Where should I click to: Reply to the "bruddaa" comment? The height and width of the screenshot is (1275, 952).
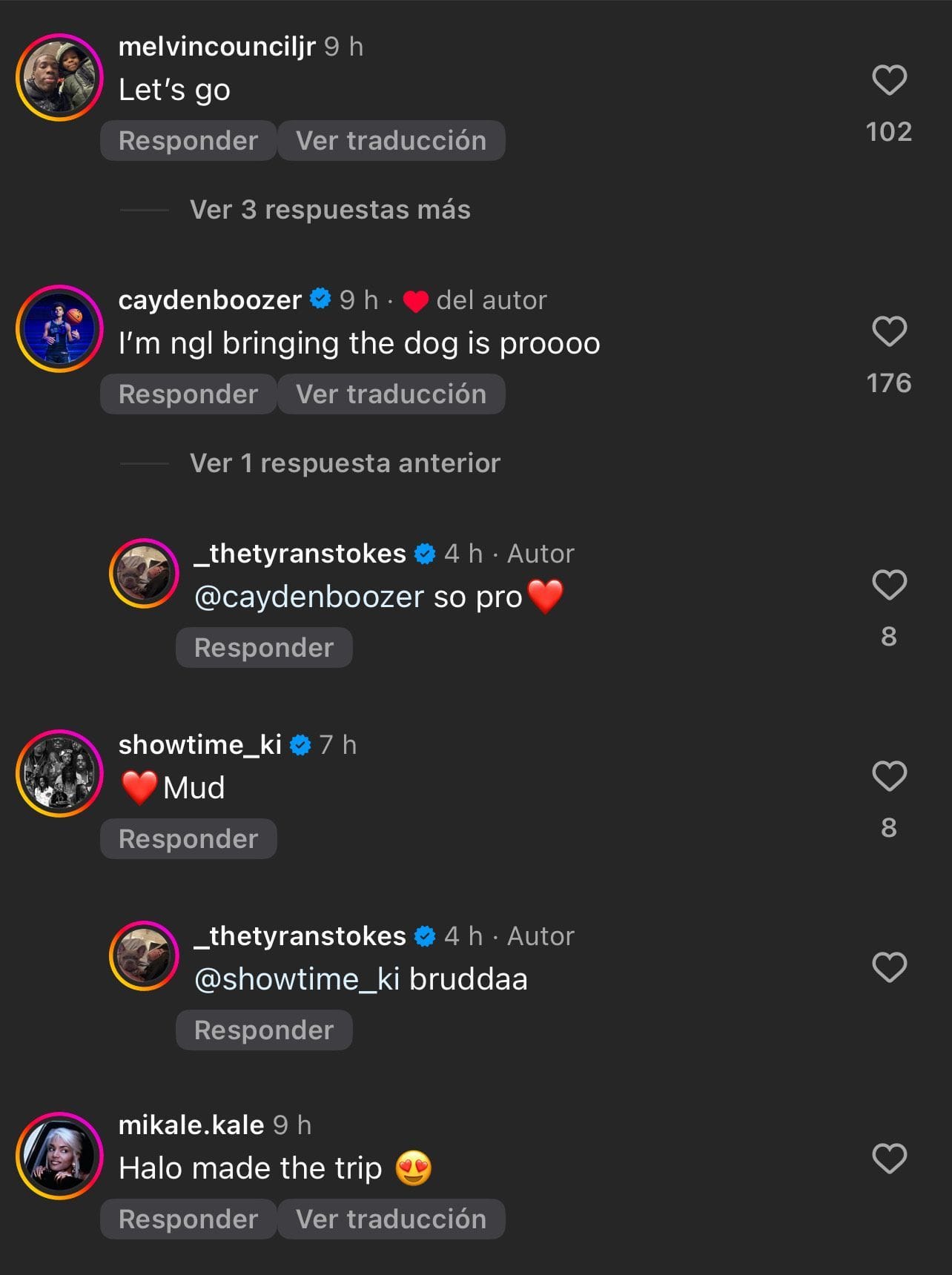[x=264, y=1030]
